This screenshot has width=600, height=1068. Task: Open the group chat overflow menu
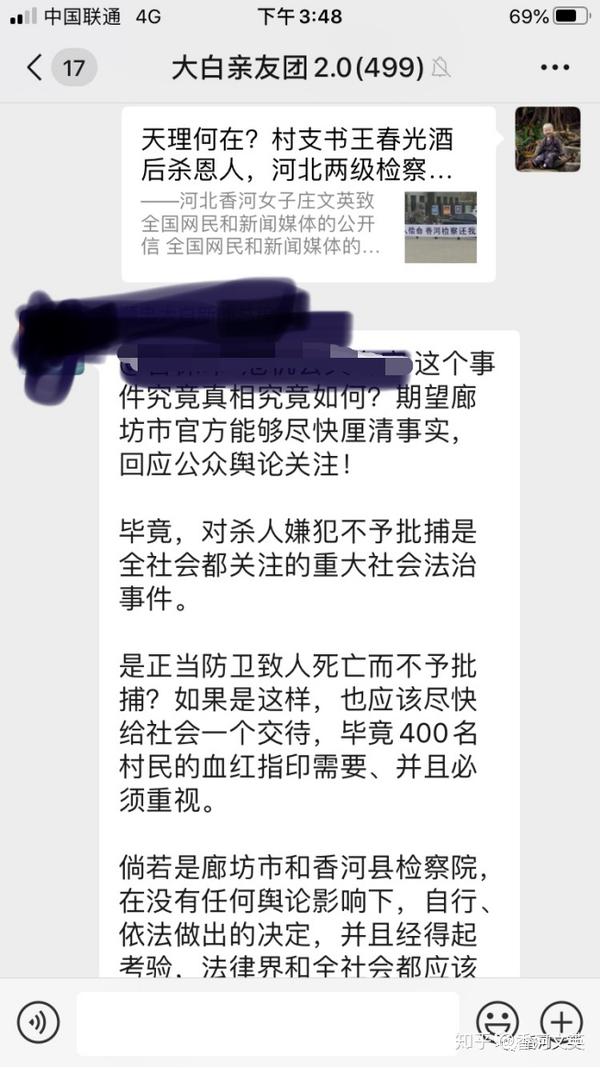pyautogui.click(x=555, y=67)
